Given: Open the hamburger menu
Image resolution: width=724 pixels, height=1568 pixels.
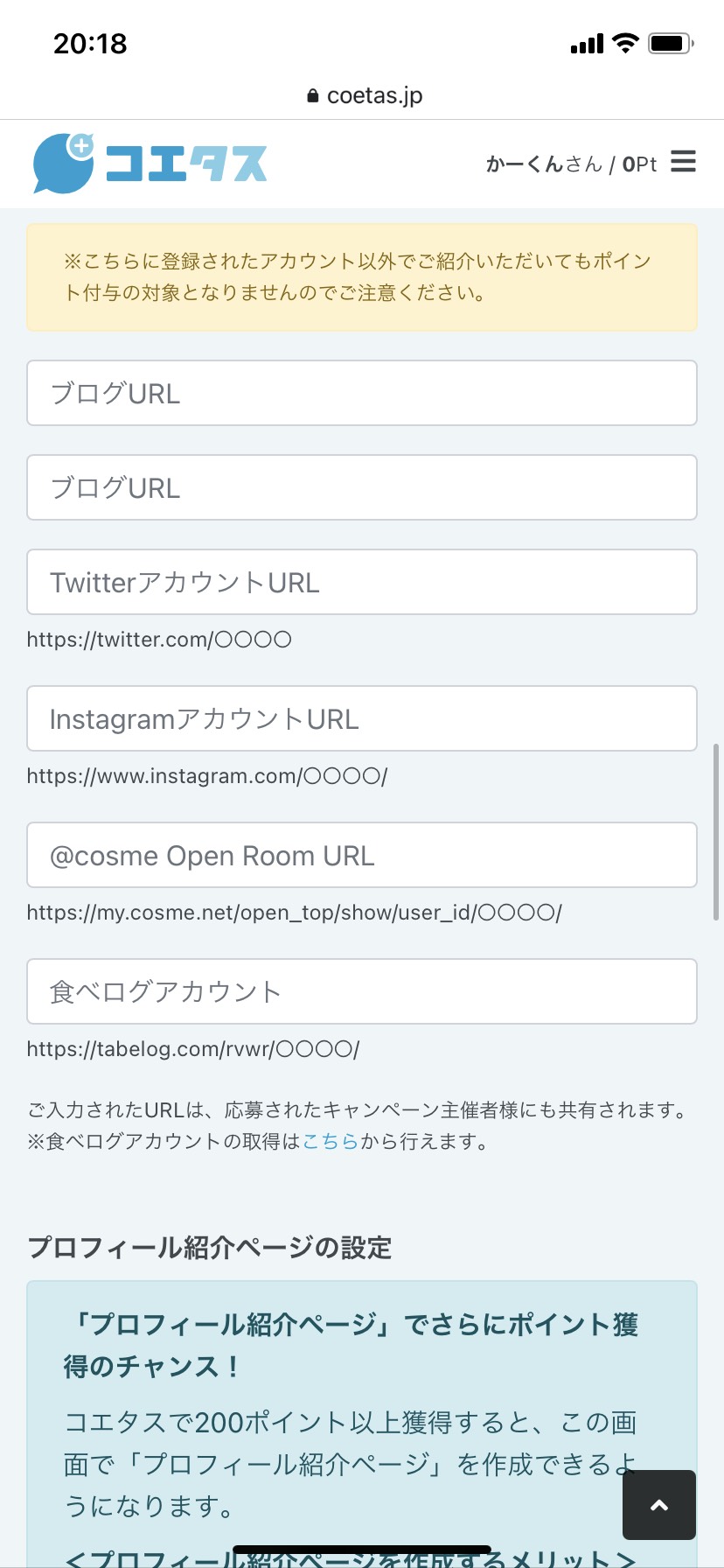Looking at the screenshot, I should 683,162.
